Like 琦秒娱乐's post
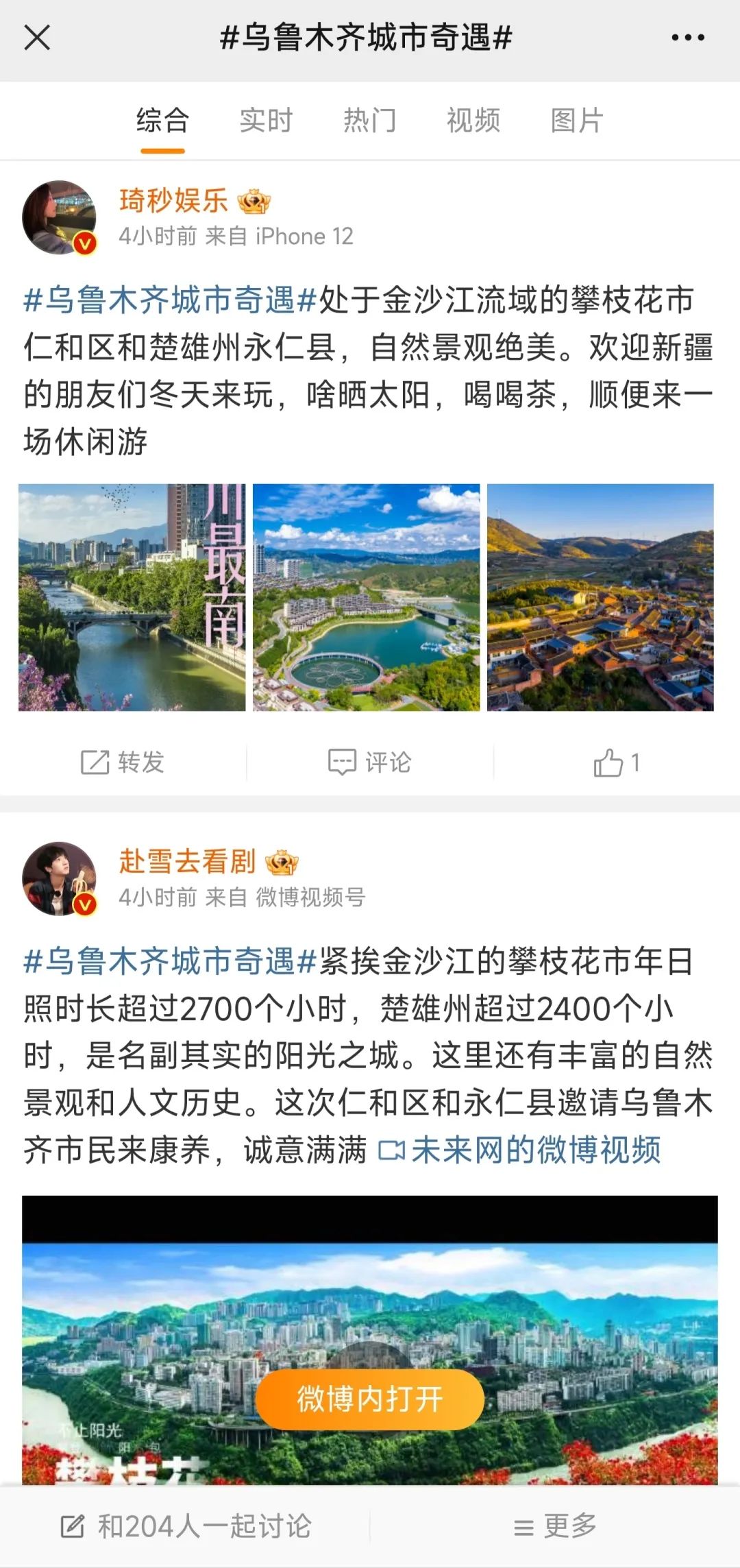This screenshot has height=1568, width=740. pyautogui.click(x=617, y=762)
